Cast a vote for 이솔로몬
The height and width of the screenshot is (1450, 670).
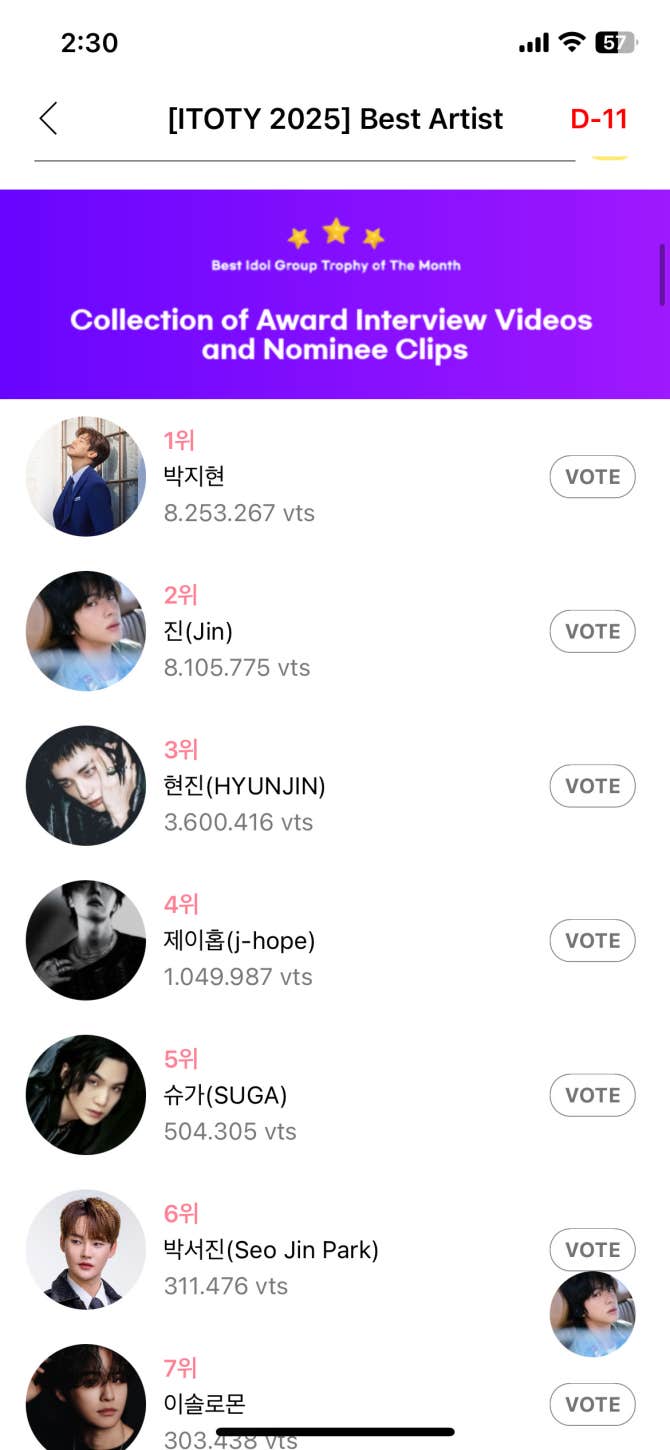592,1404
